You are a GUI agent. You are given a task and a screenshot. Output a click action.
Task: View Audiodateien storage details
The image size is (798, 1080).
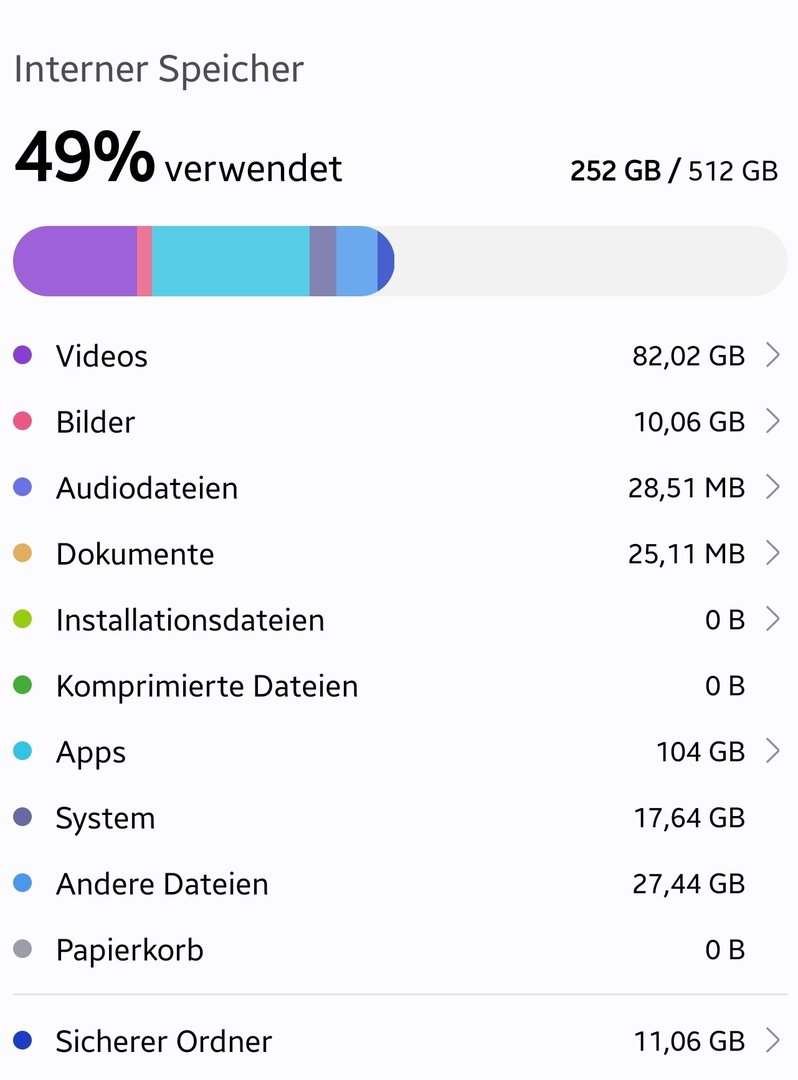[398, 488]
